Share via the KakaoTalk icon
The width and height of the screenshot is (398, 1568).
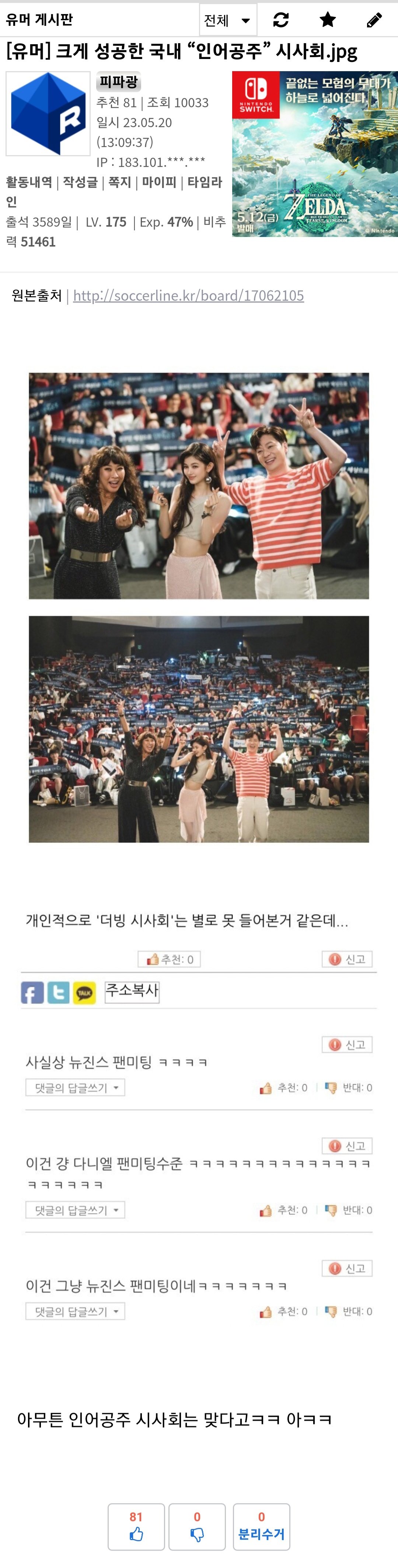coord(85,993)
